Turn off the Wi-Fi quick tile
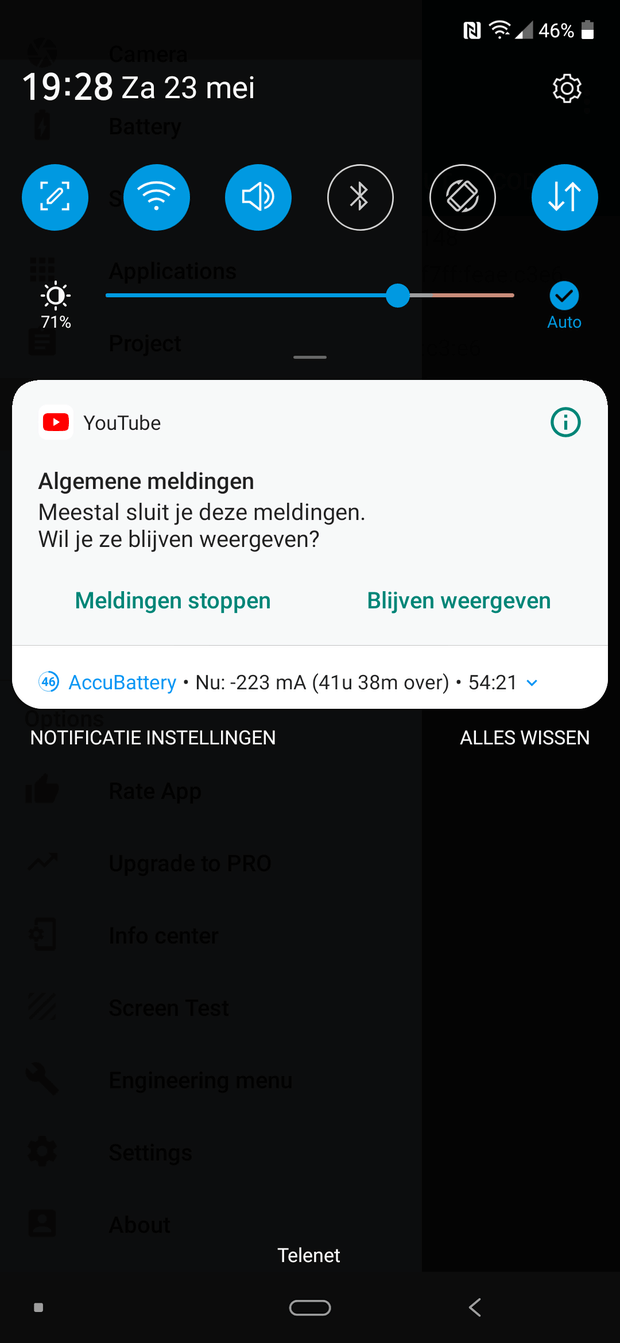The width and height of the screenshot is (620, 1343). pos(156,197)
